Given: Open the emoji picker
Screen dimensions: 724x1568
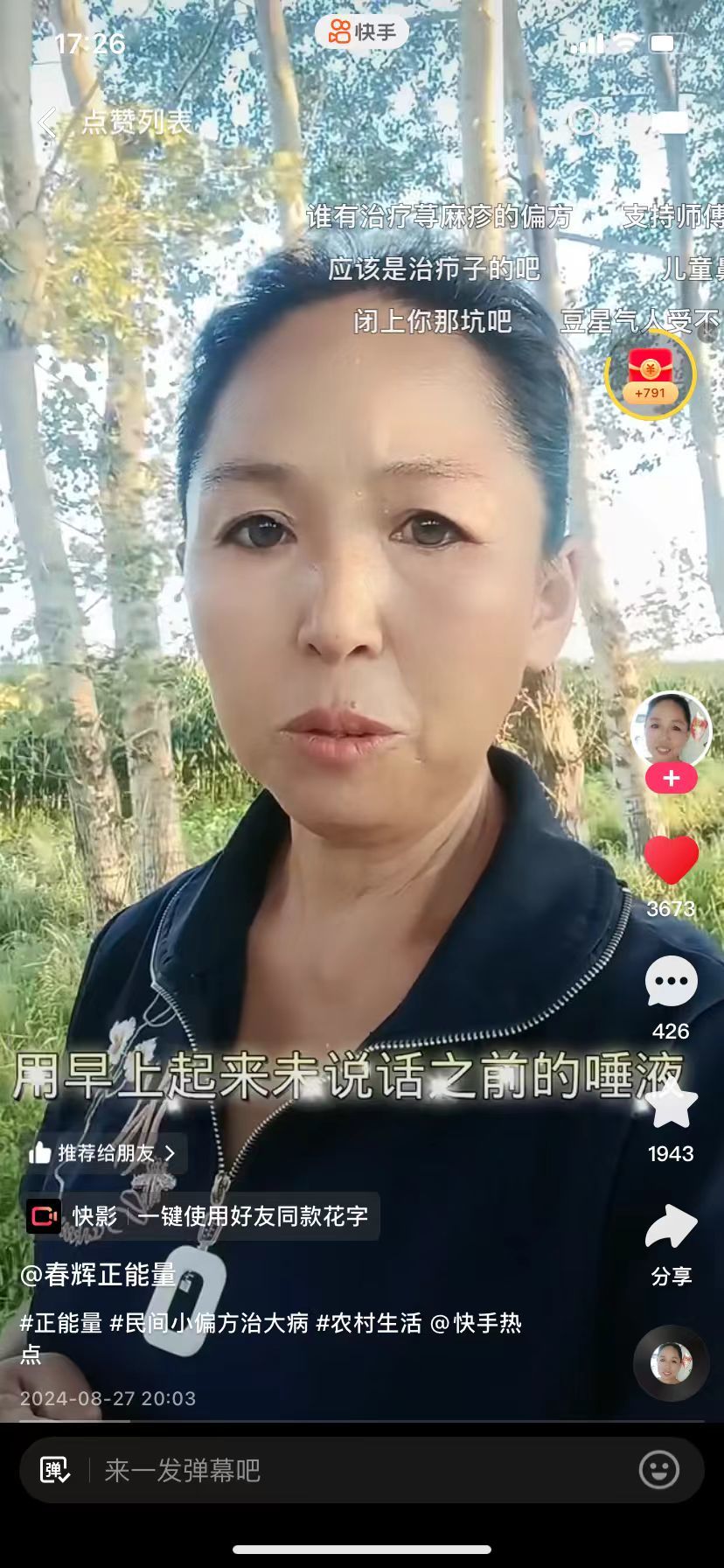Looking at the screenshot, I should [x=658, y=1470].
